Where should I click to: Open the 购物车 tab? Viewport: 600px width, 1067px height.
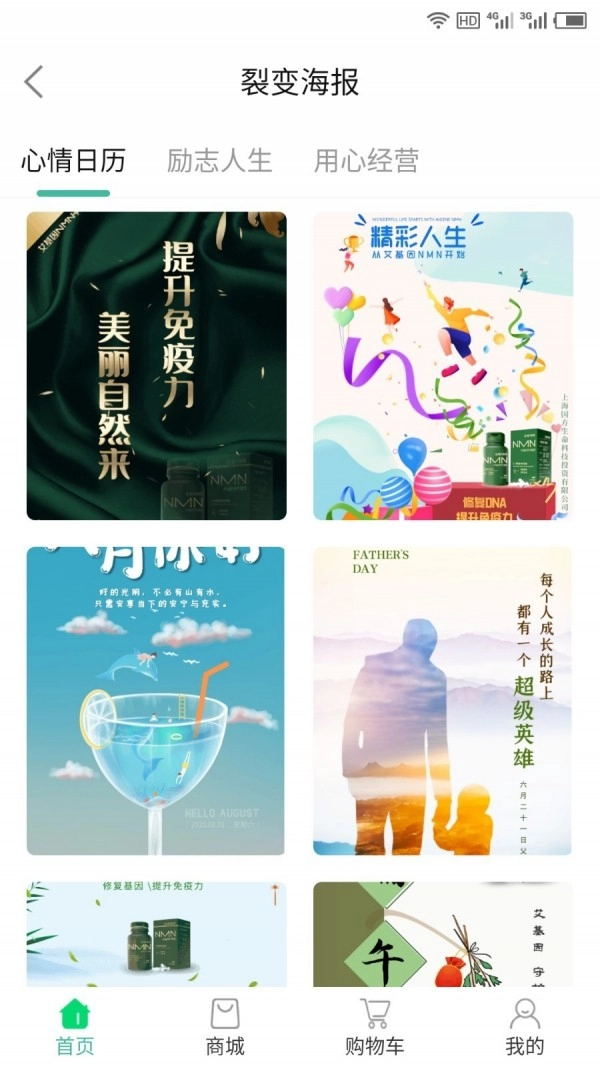coord(375,1027)
